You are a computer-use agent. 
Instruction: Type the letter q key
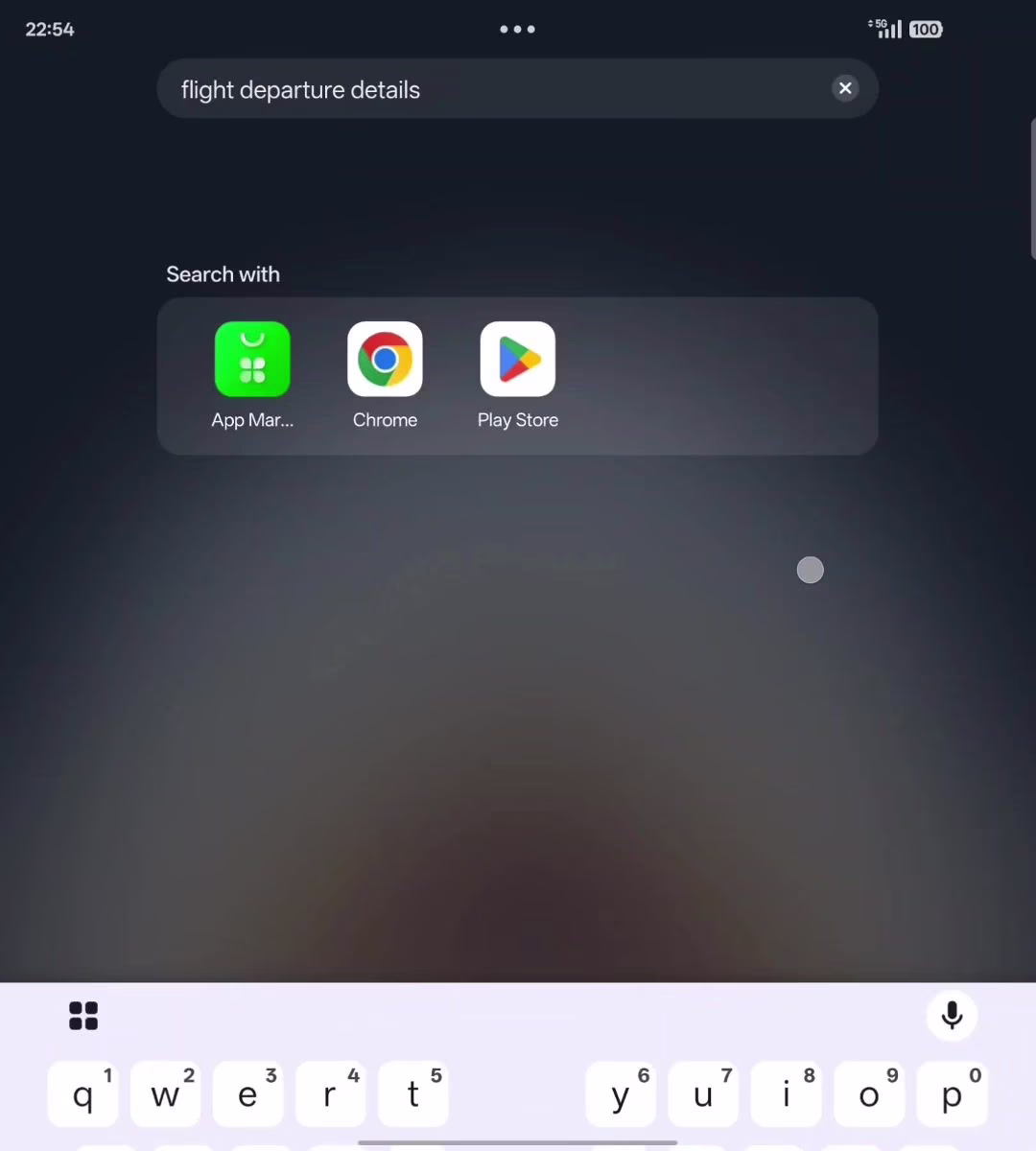[x=82, y=1093]
